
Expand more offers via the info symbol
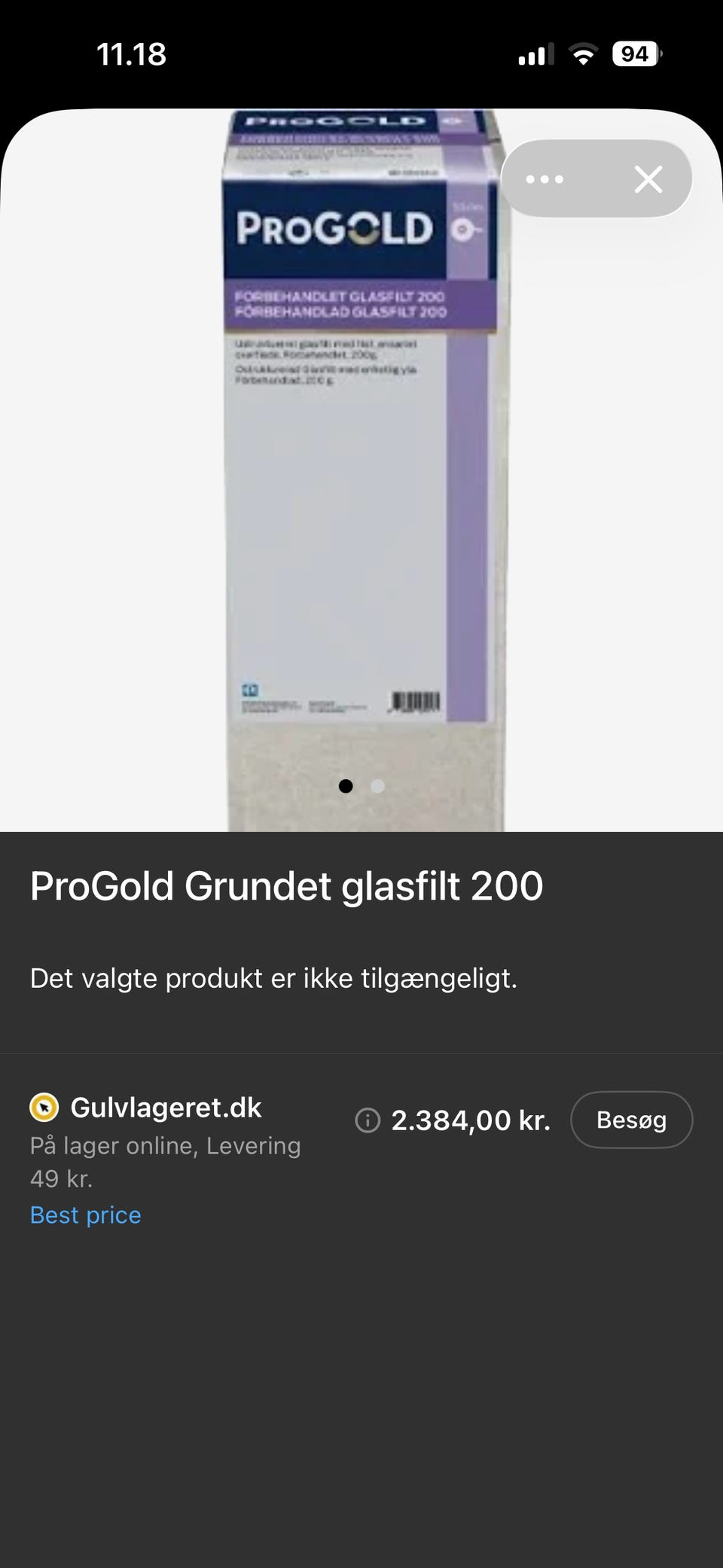click(x=367, y=1120)
